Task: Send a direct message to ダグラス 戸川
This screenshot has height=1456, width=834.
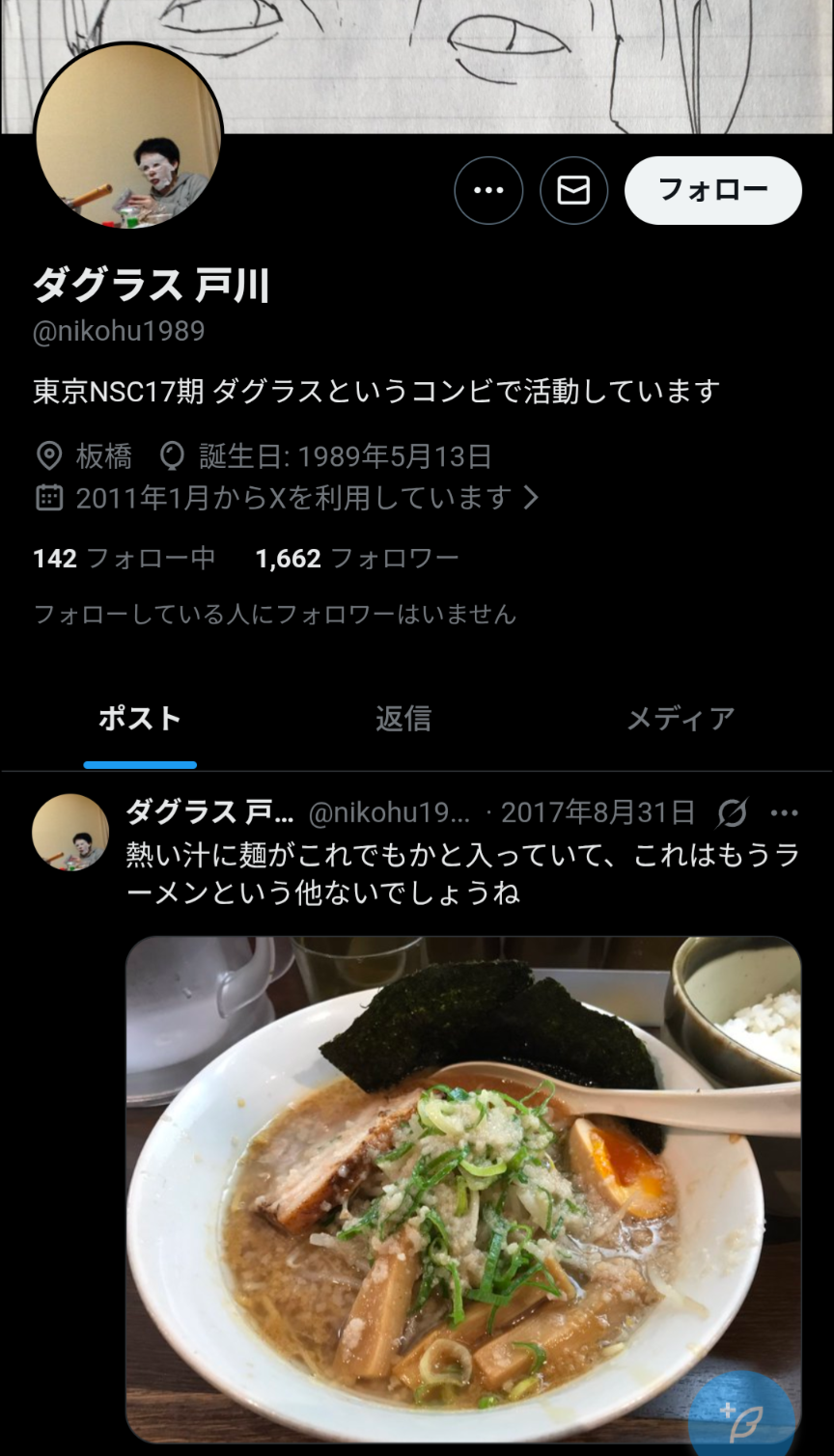Action: coord(573,190)
